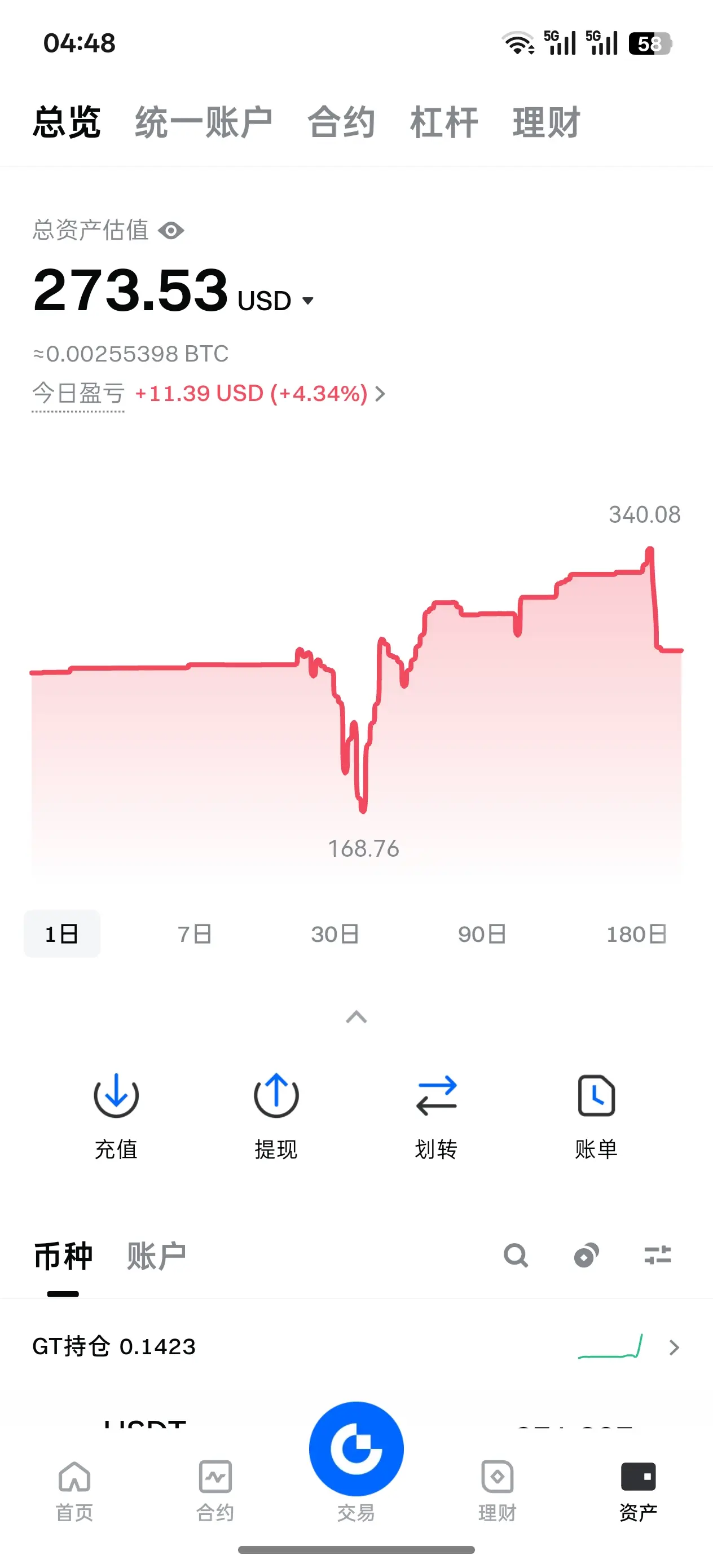The image size is (713, 1568).
Task: Switch to the 杠杆 tab
Action: pyautogui.click(x=443, y=122)
